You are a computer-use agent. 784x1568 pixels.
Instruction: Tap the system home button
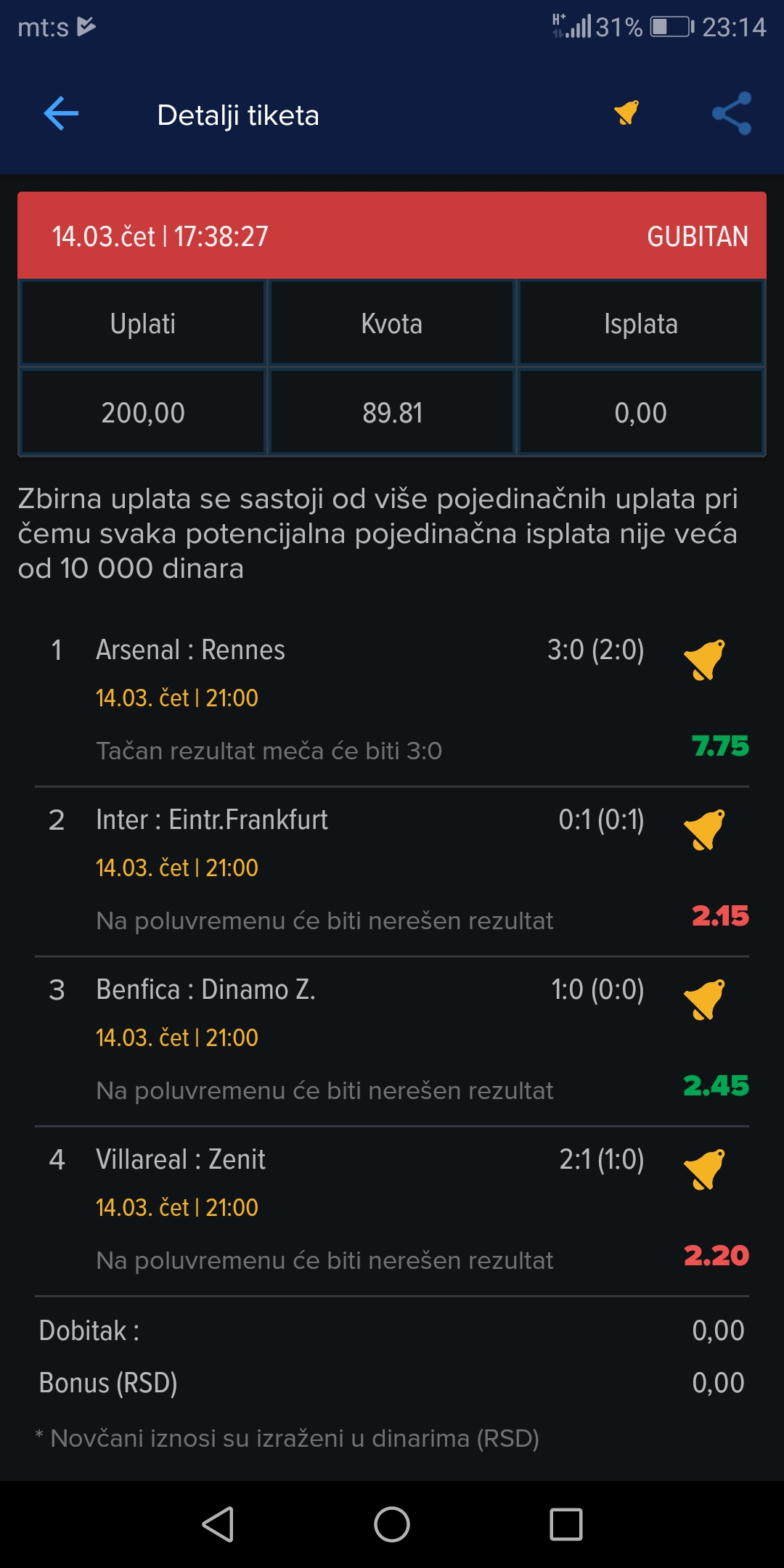tap(392, 1524)
